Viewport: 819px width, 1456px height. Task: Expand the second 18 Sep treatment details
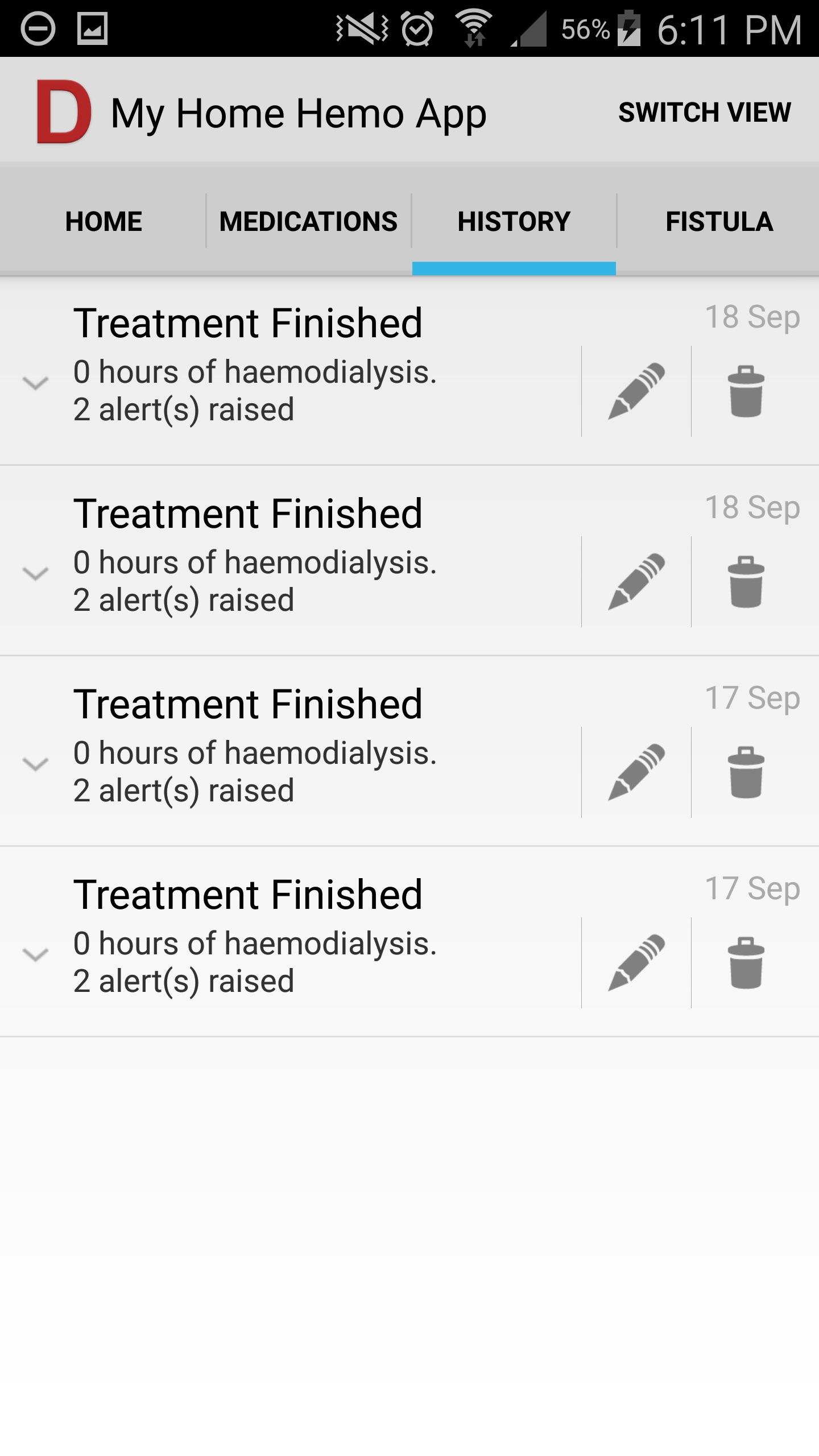35,573
